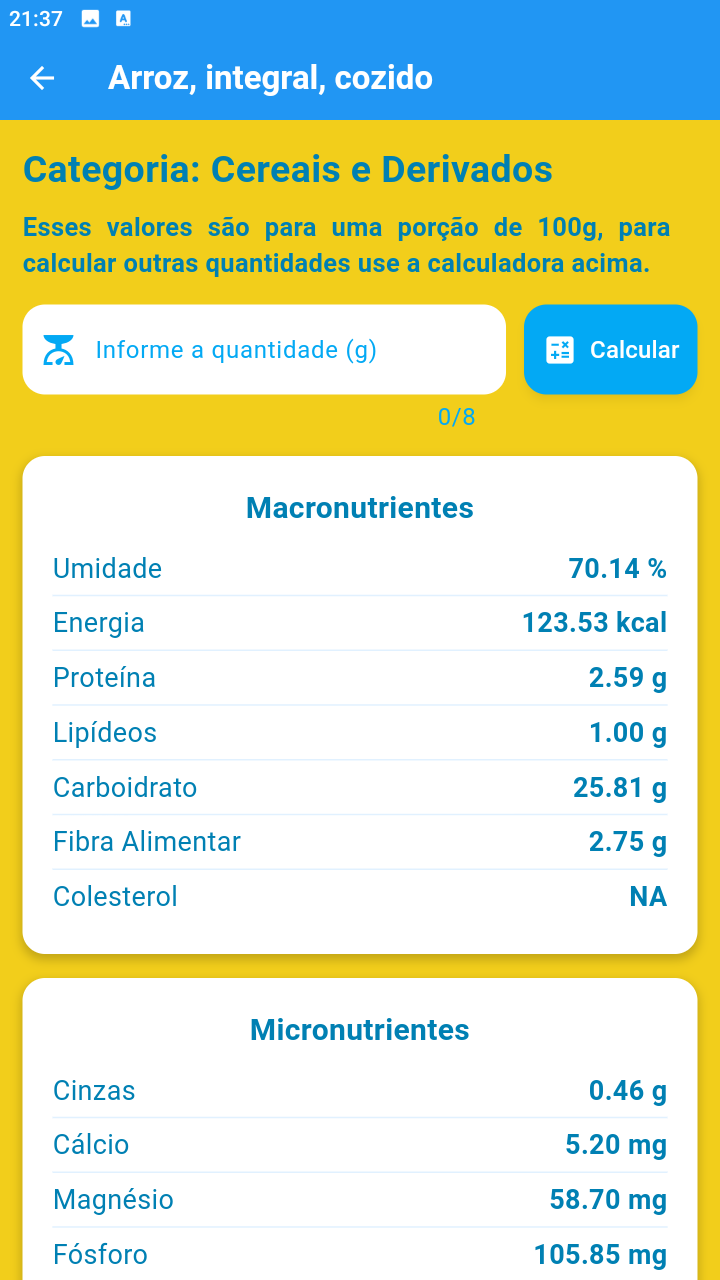Screen dimensions: 720x1280
Task: Select the scale icon in the quantity field
Action: pyautogui.click(x=60, y=349)
